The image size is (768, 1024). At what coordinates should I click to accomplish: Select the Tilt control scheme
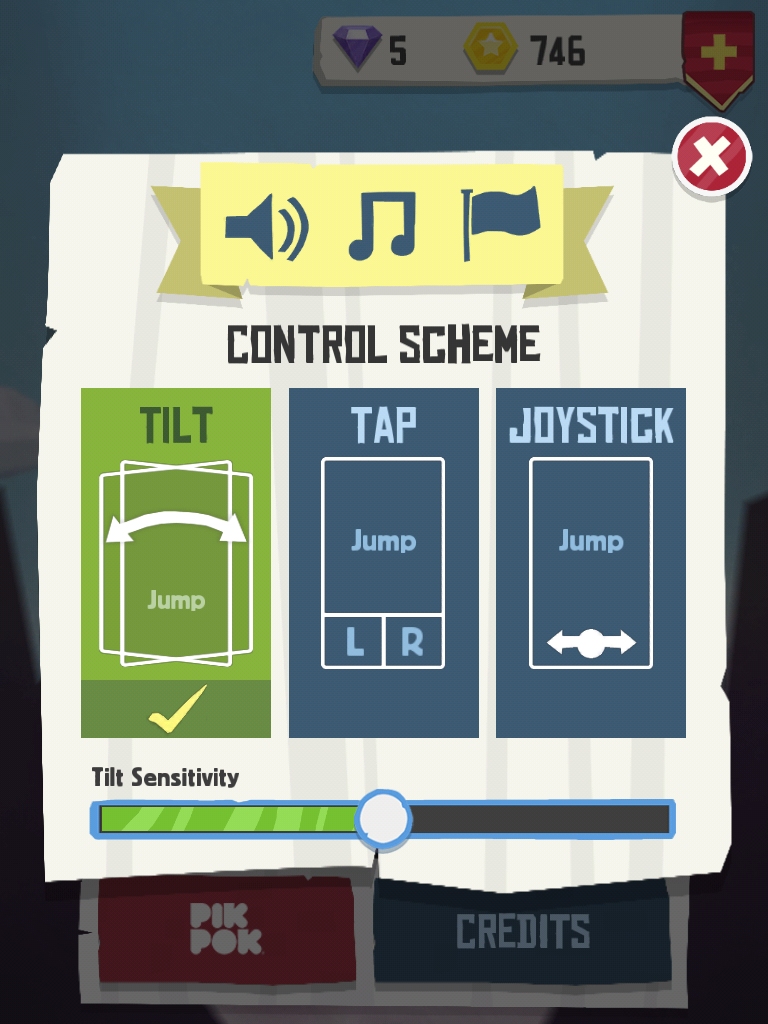(x=176, y=562)
